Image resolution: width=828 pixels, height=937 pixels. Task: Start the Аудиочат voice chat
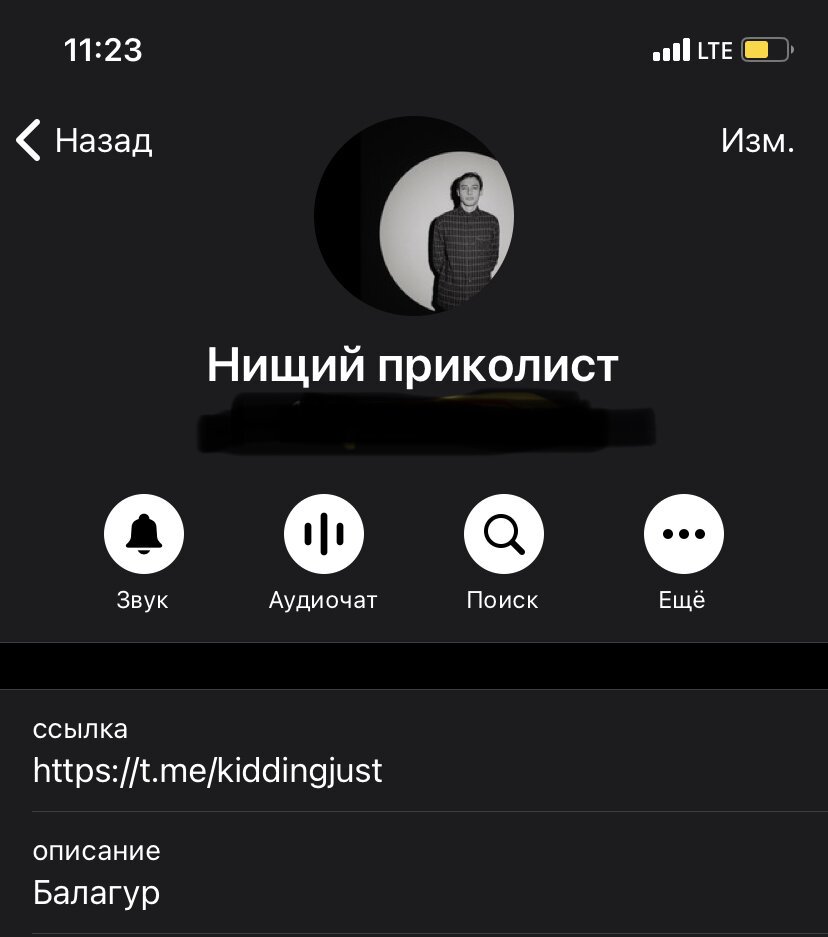(324, 534)
